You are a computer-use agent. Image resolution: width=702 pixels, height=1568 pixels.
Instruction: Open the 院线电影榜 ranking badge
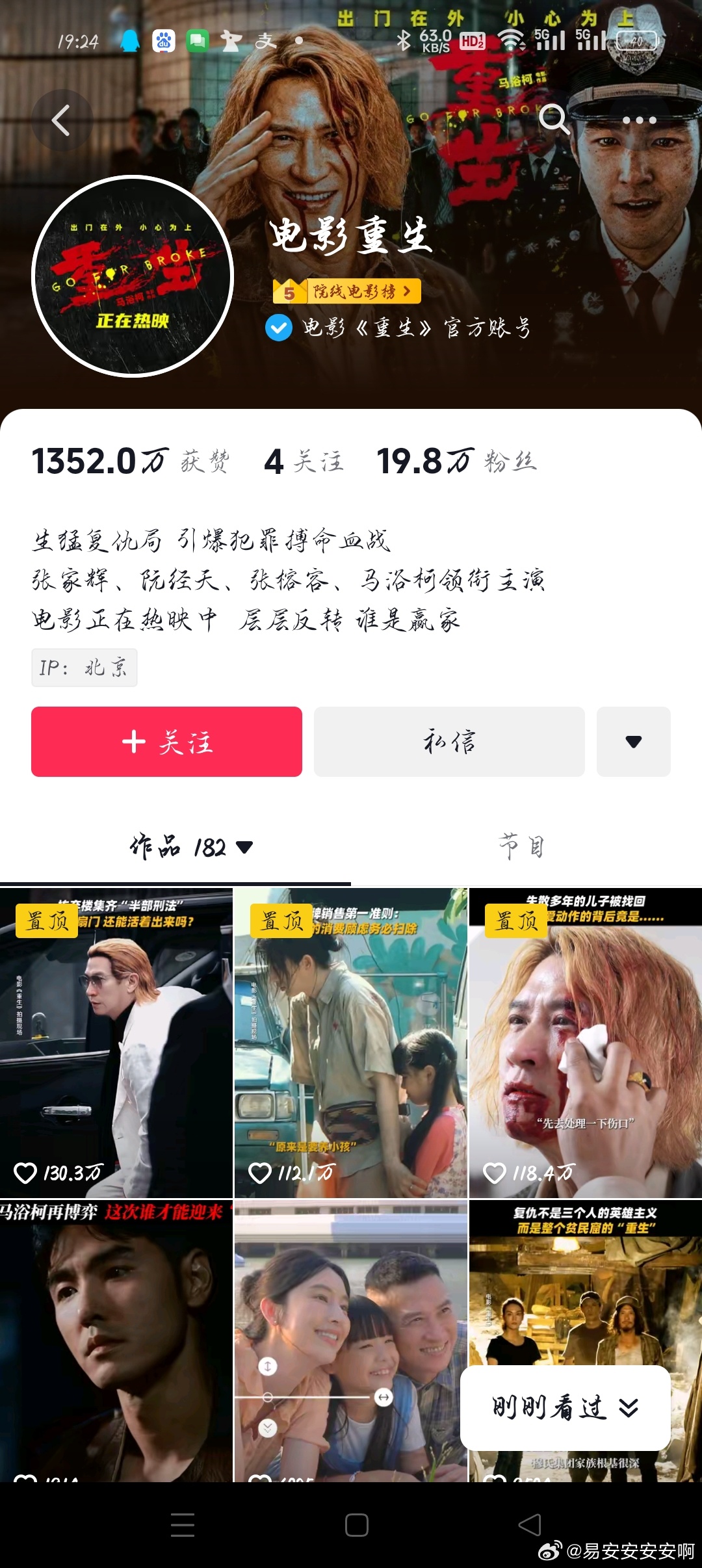pos(347,291)
